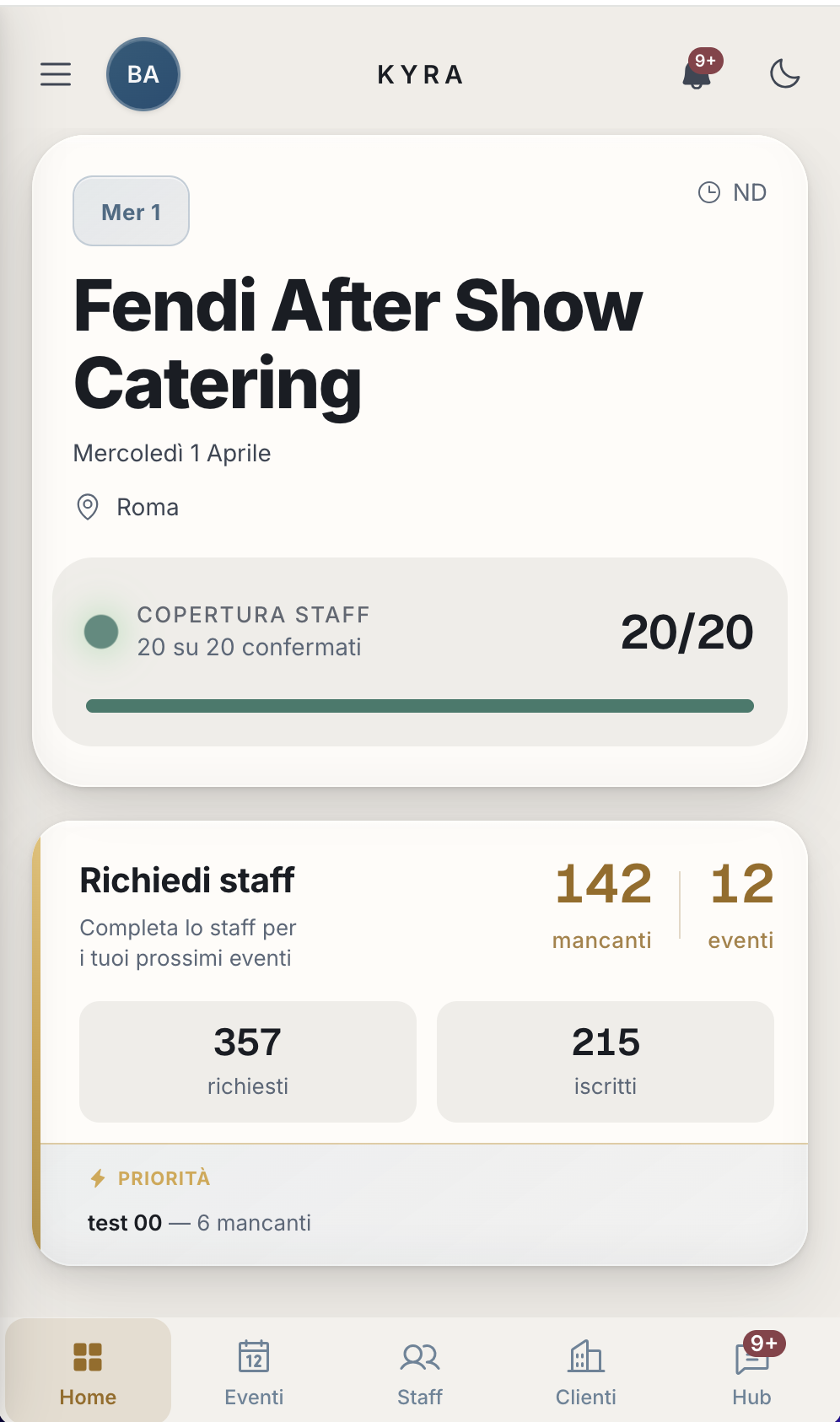Open the Fendi After Show Catering event card
This screenshot has width=840, height=1422.
(358, 344)
